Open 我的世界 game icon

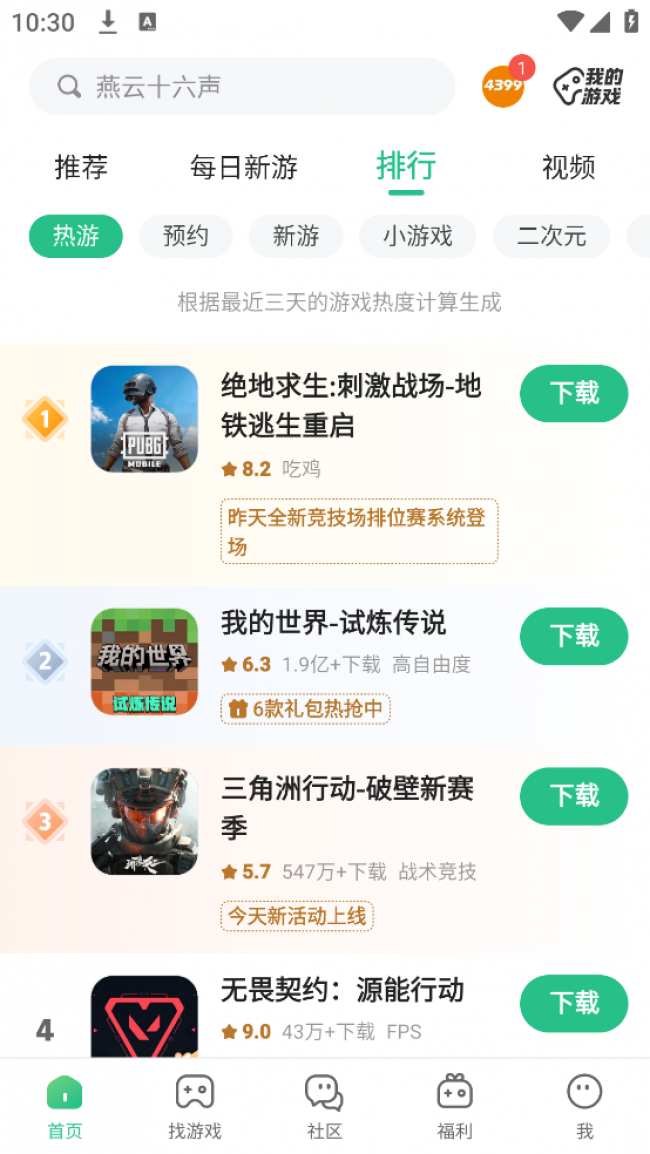tap(144, 661)
